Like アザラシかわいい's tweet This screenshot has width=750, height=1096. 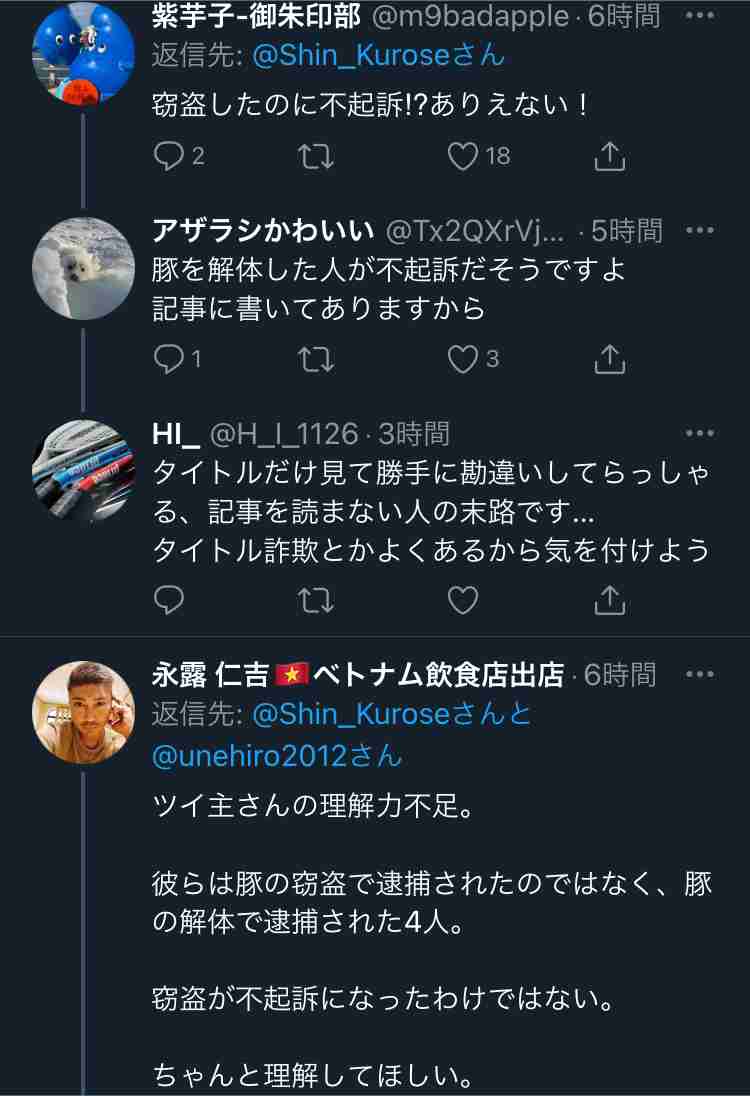point(463,360)
